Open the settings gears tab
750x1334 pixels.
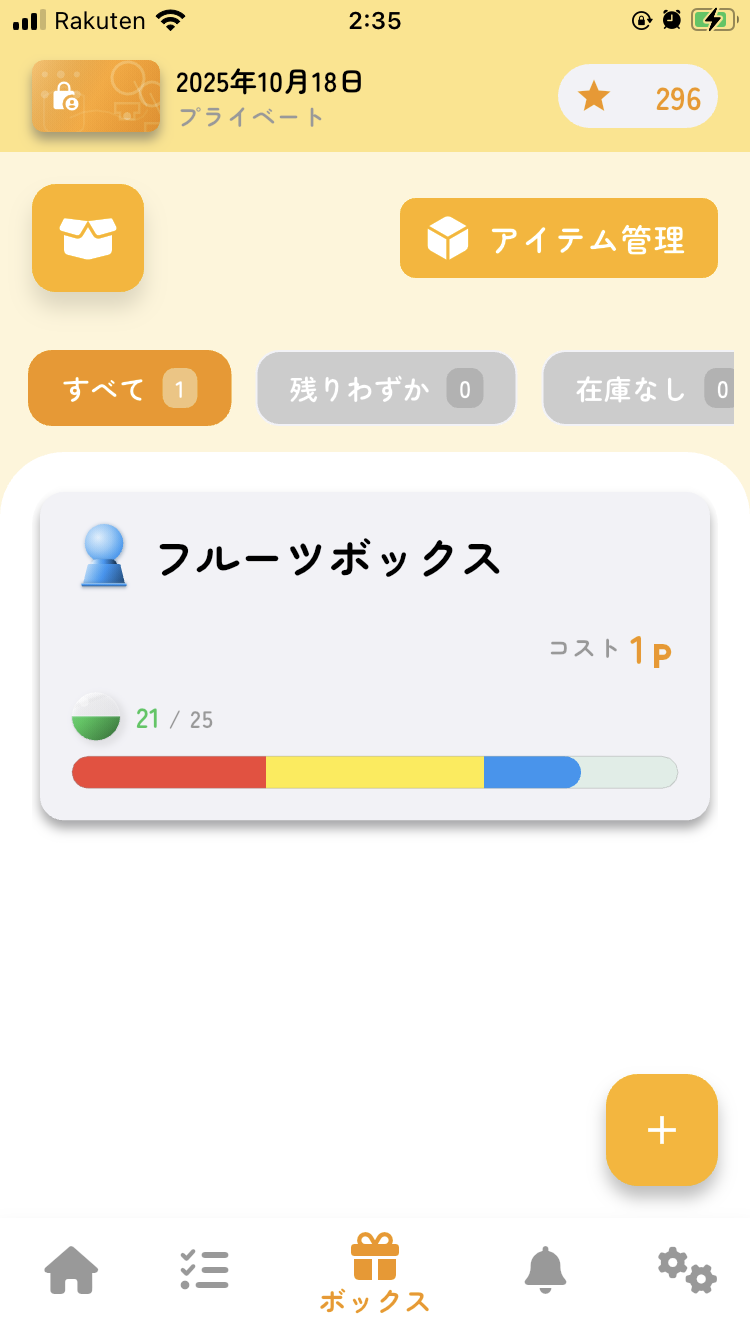[x=686, y=1271]
